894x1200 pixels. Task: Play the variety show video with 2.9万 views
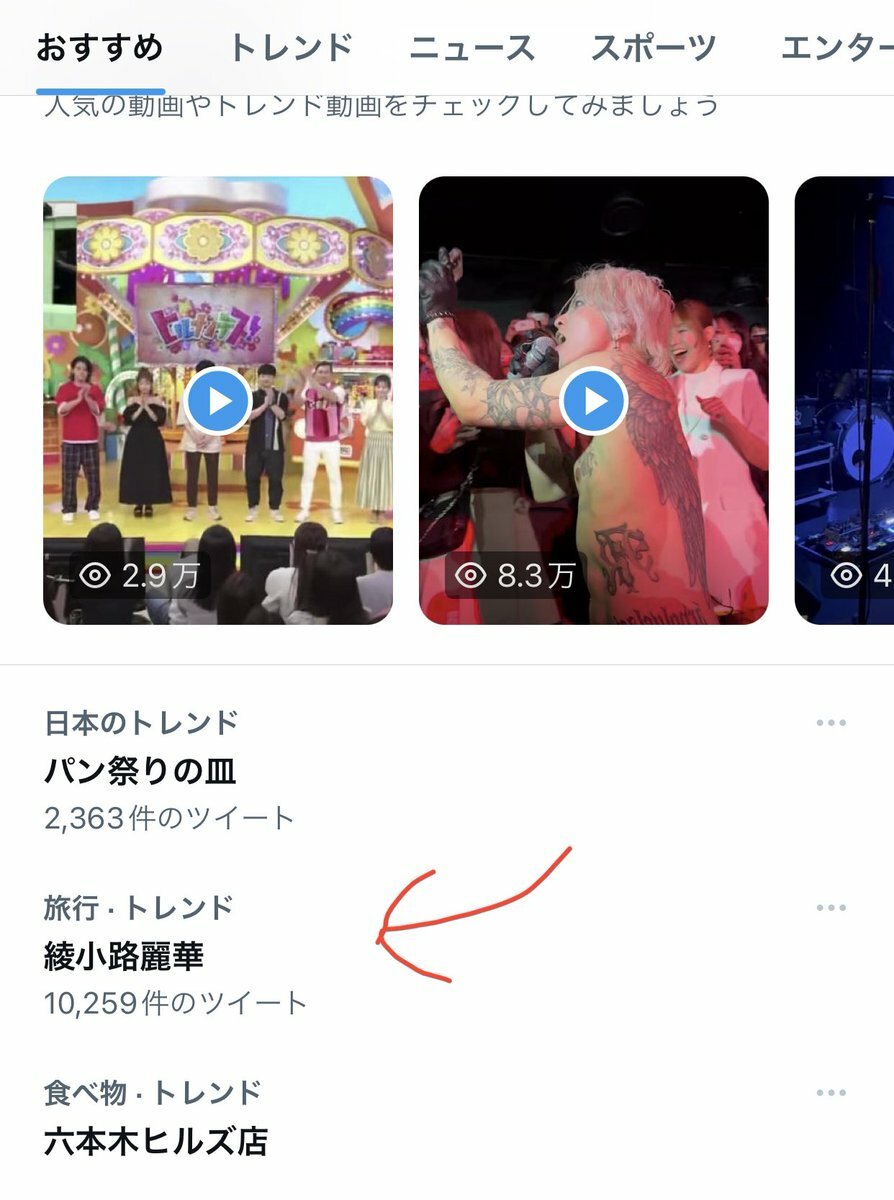pos(218,401)
